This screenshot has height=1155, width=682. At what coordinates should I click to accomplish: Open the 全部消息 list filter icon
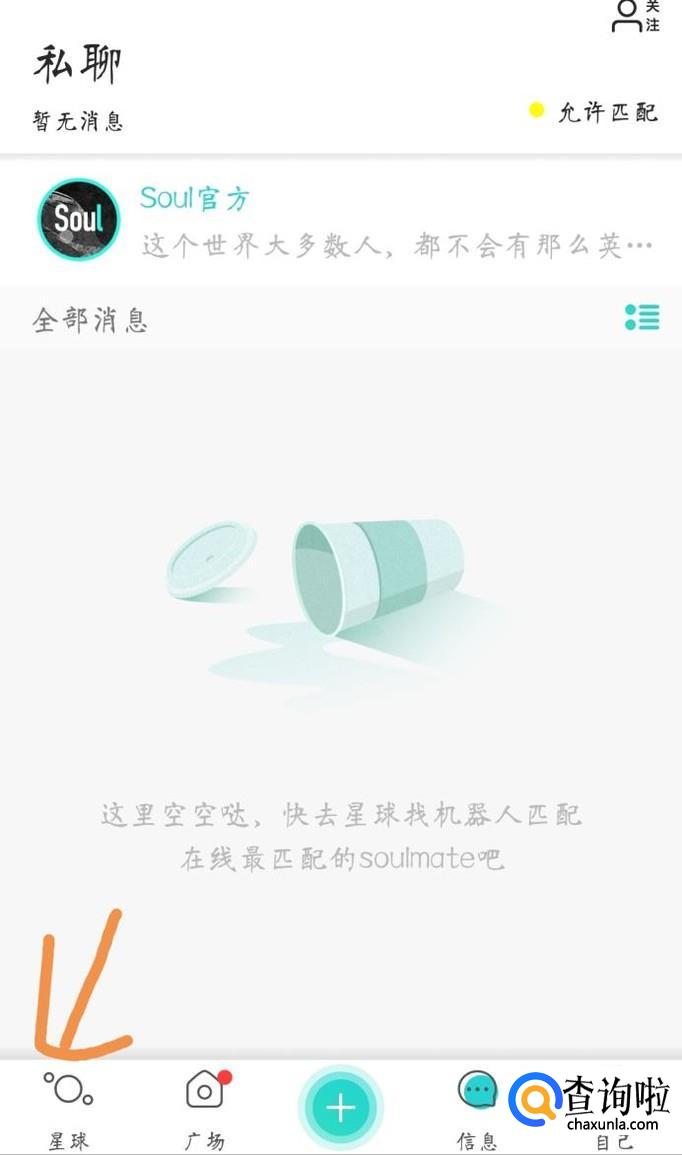642,317
